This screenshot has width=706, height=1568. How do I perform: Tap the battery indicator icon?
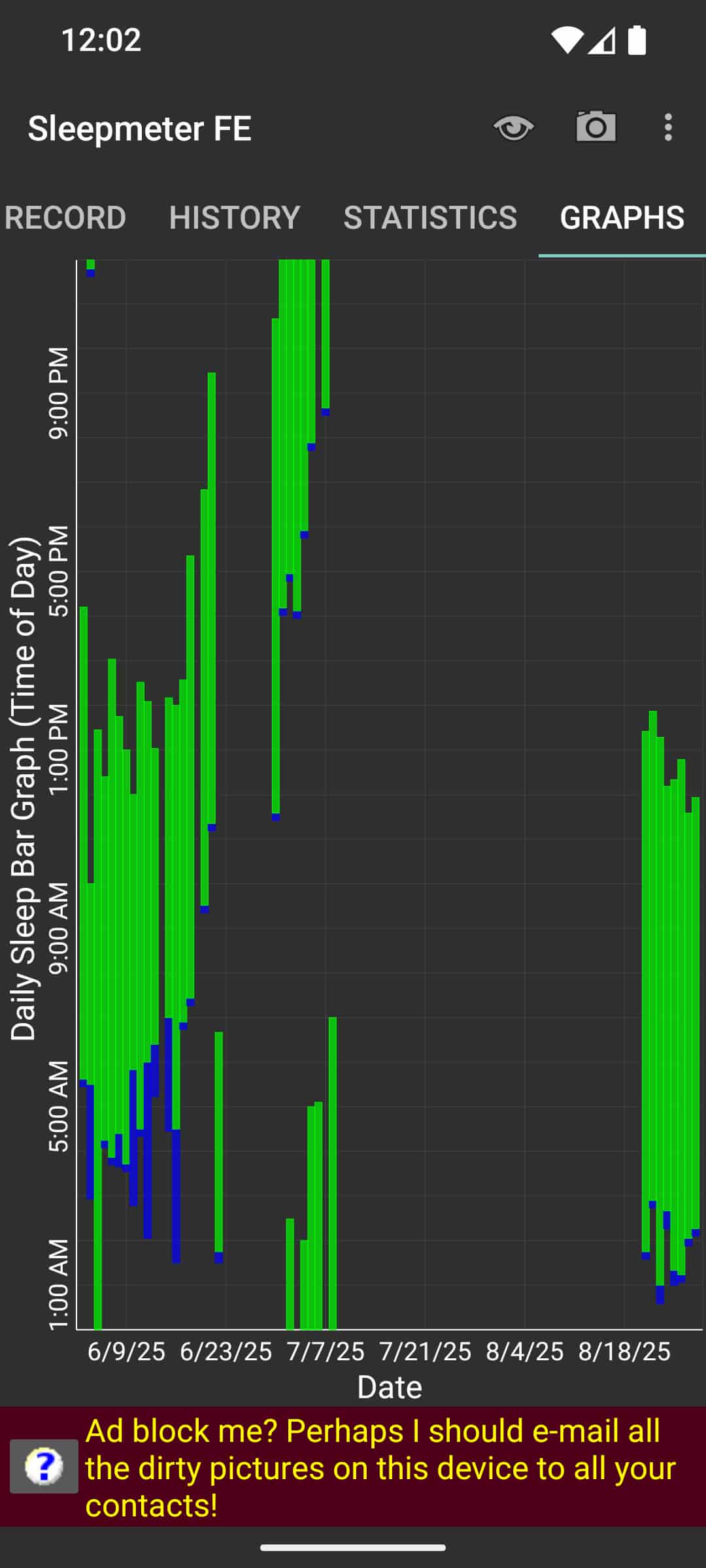pos(635,41)
